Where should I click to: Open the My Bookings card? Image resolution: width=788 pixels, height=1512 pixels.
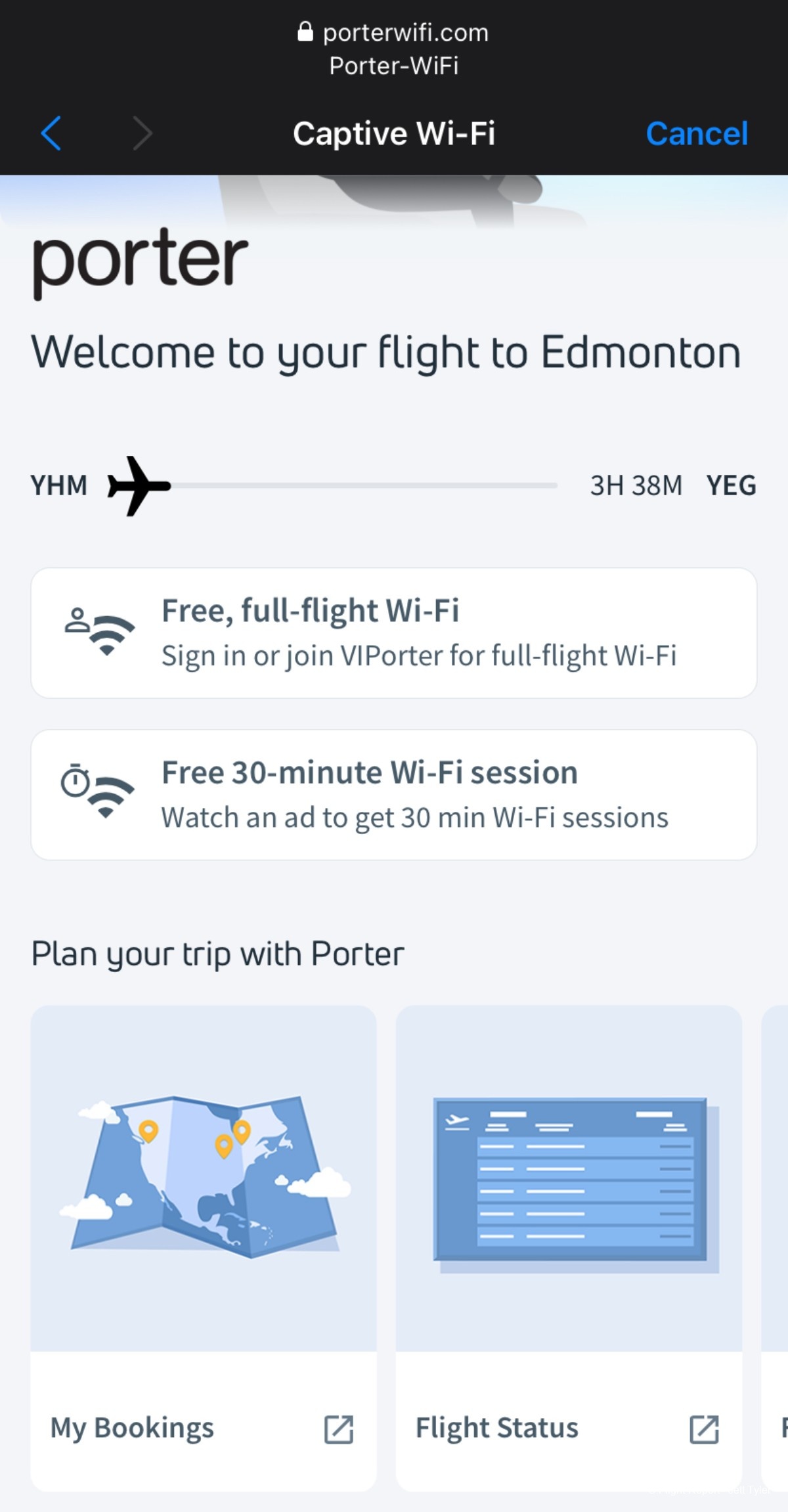(203, 1248)
